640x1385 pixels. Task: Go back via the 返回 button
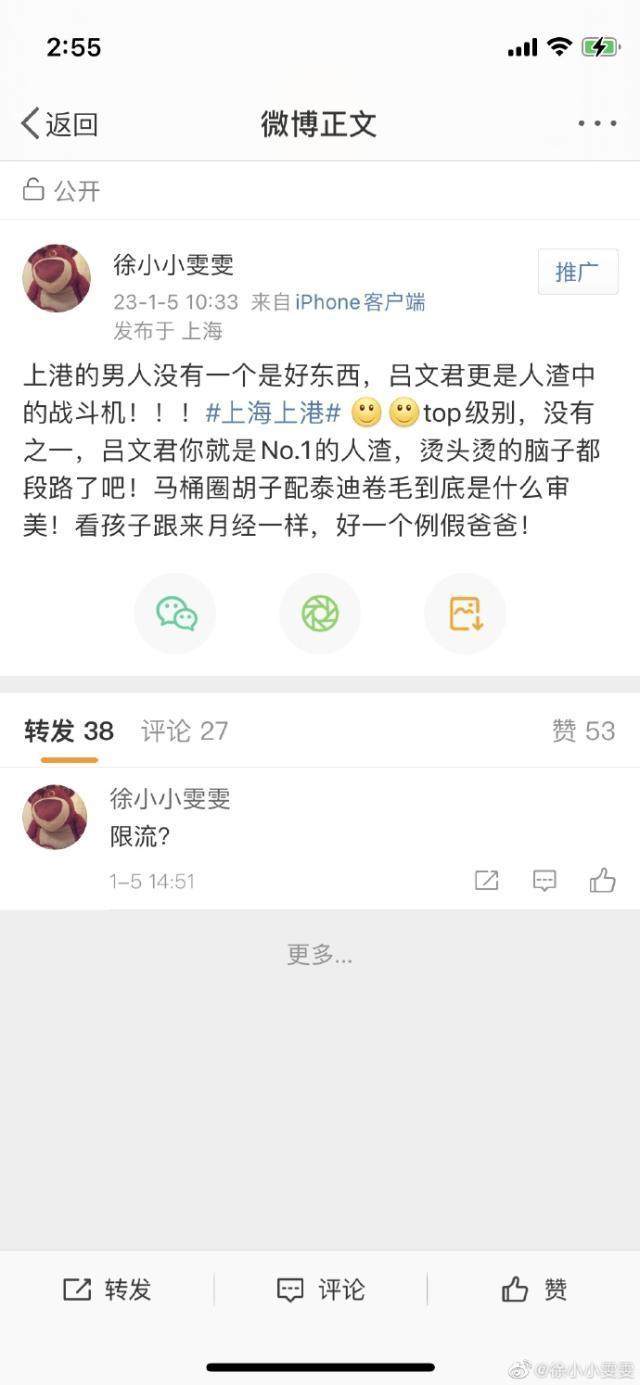pos(60,124)
